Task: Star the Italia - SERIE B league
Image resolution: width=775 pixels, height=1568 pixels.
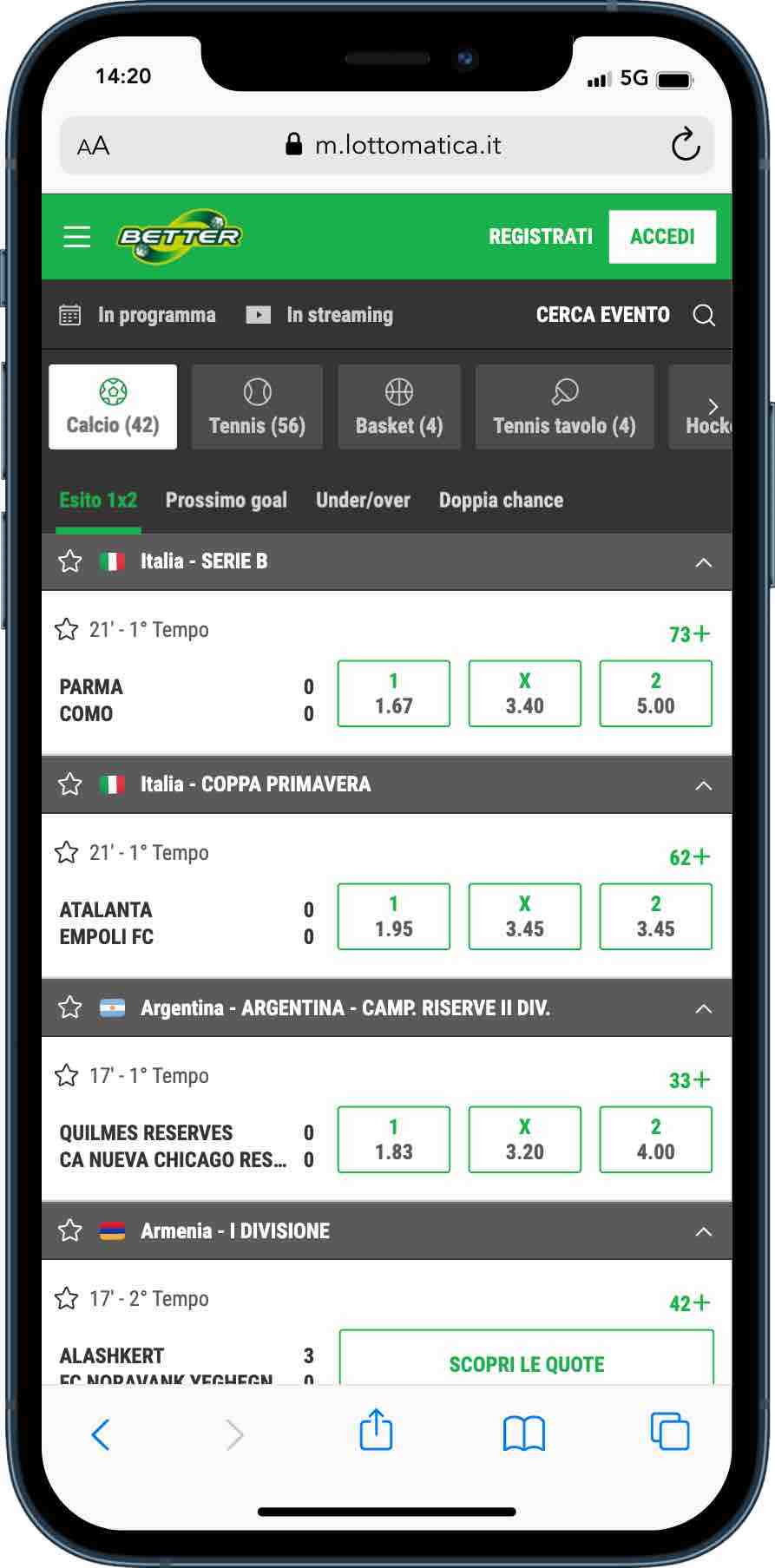Action: tap(69, 561)
